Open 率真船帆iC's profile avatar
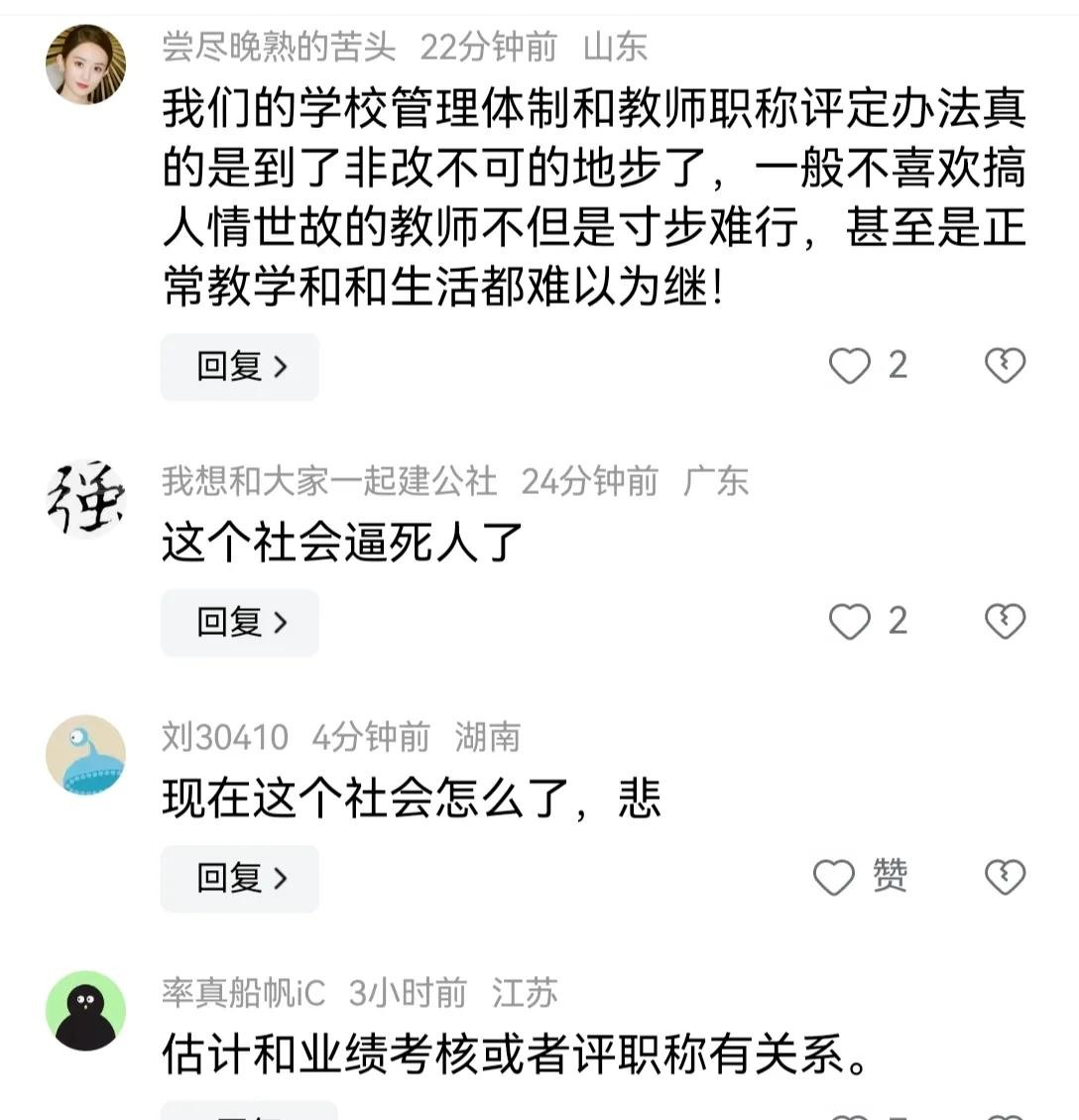The width and height of the screenshot is (1079, 1120). click(86, 1011)
